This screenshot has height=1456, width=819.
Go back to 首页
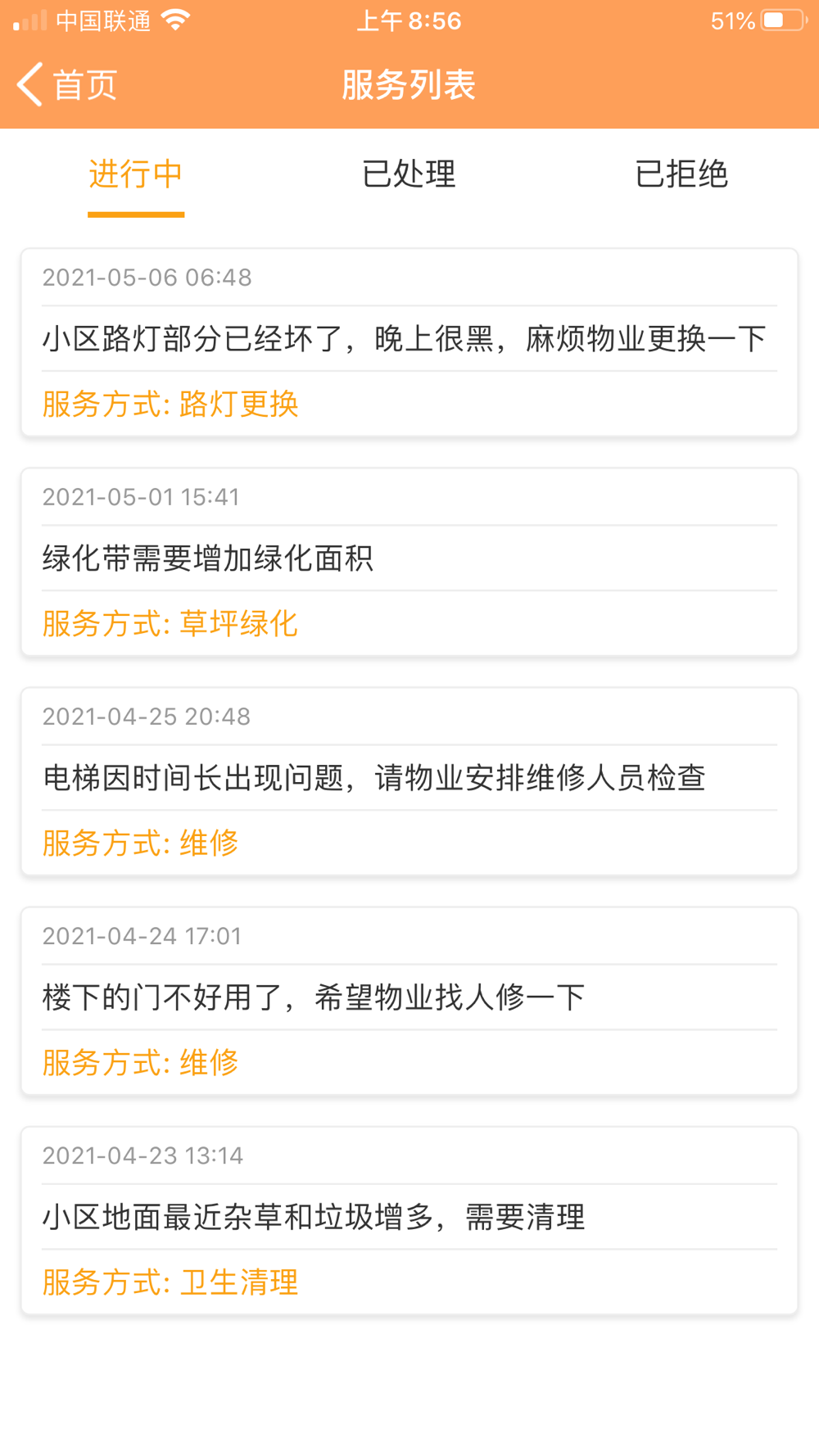click(67, 84)
